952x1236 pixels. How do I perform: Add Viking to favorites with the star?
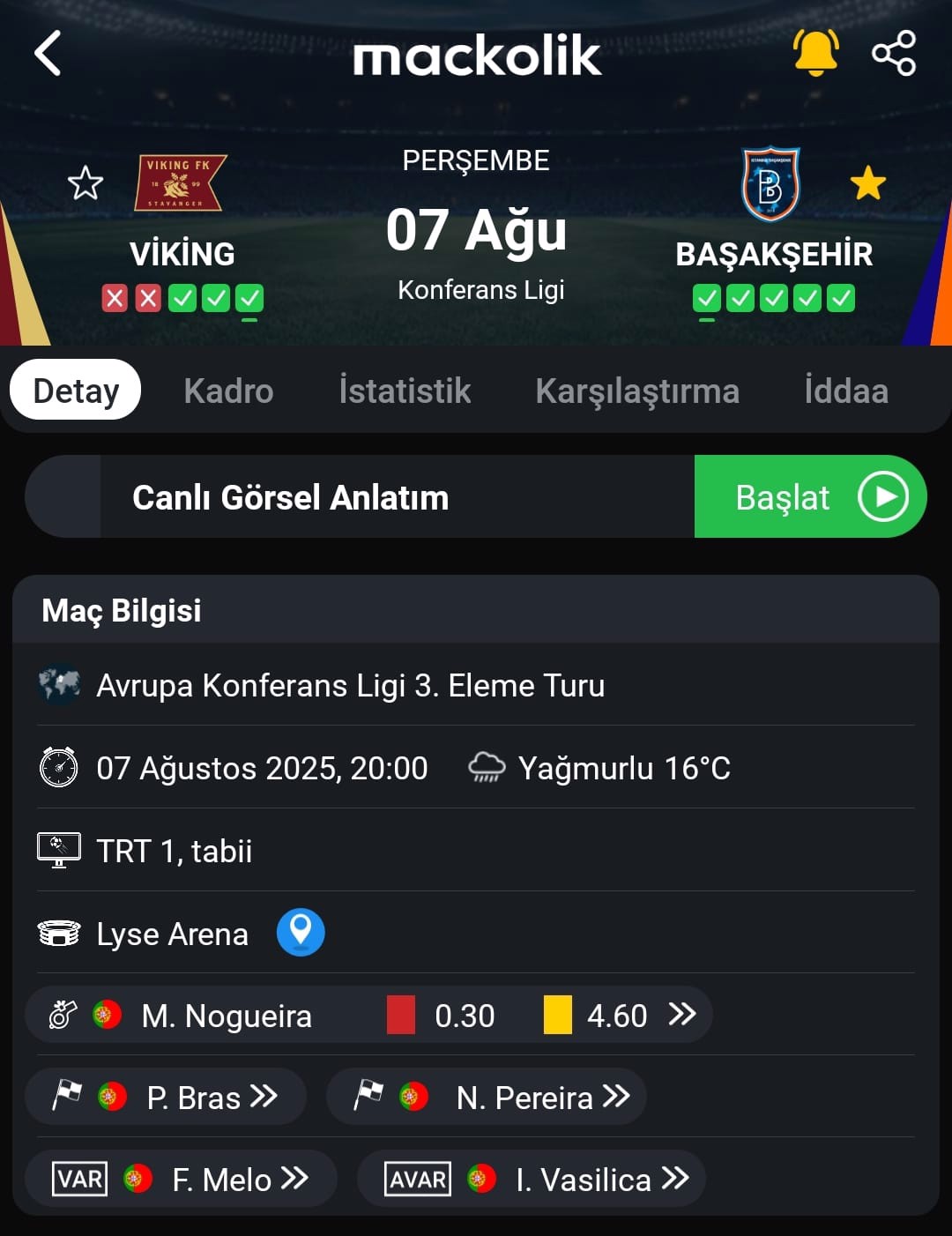[86, 183]
